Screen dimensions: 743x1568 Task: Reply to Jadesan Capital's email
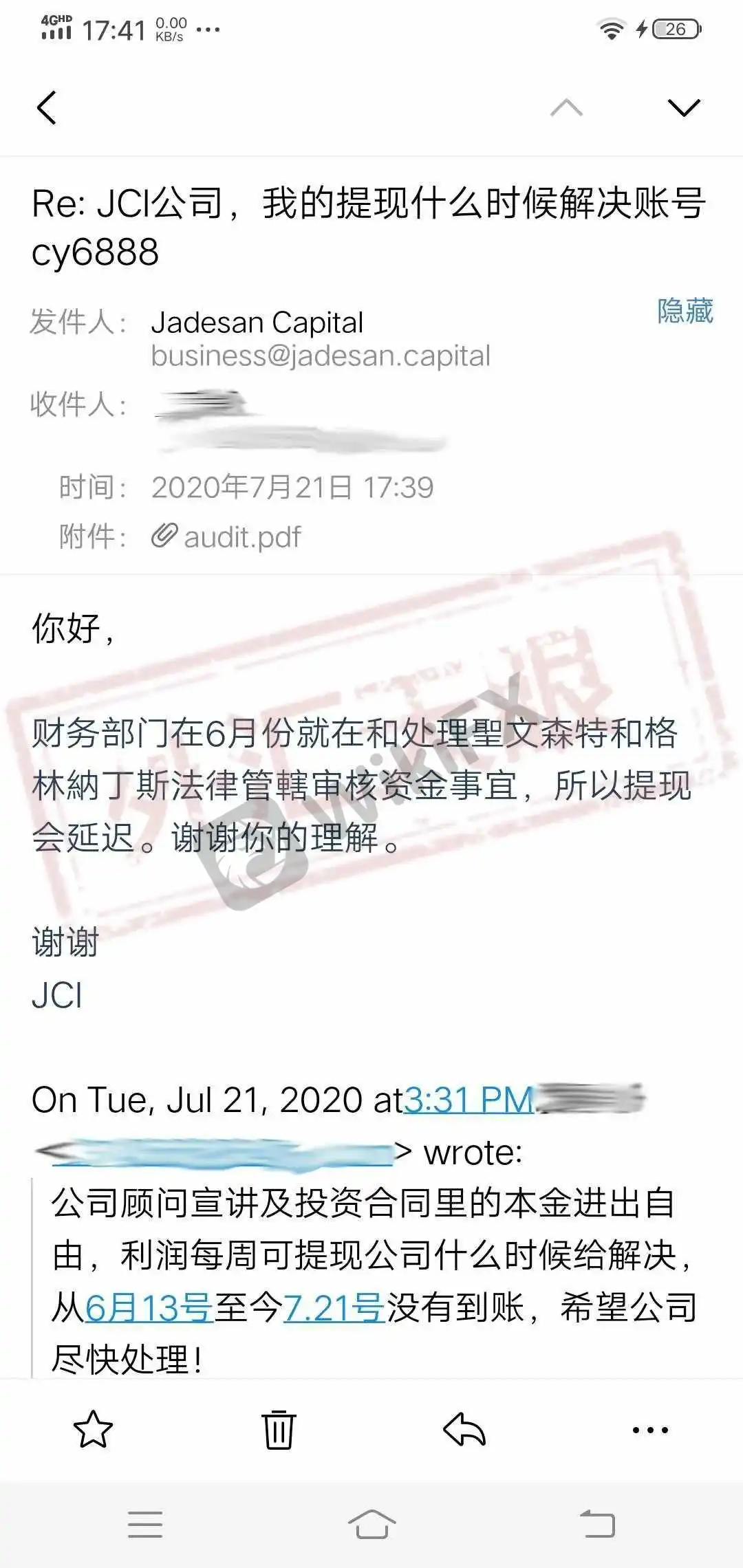click(464, 1430)
